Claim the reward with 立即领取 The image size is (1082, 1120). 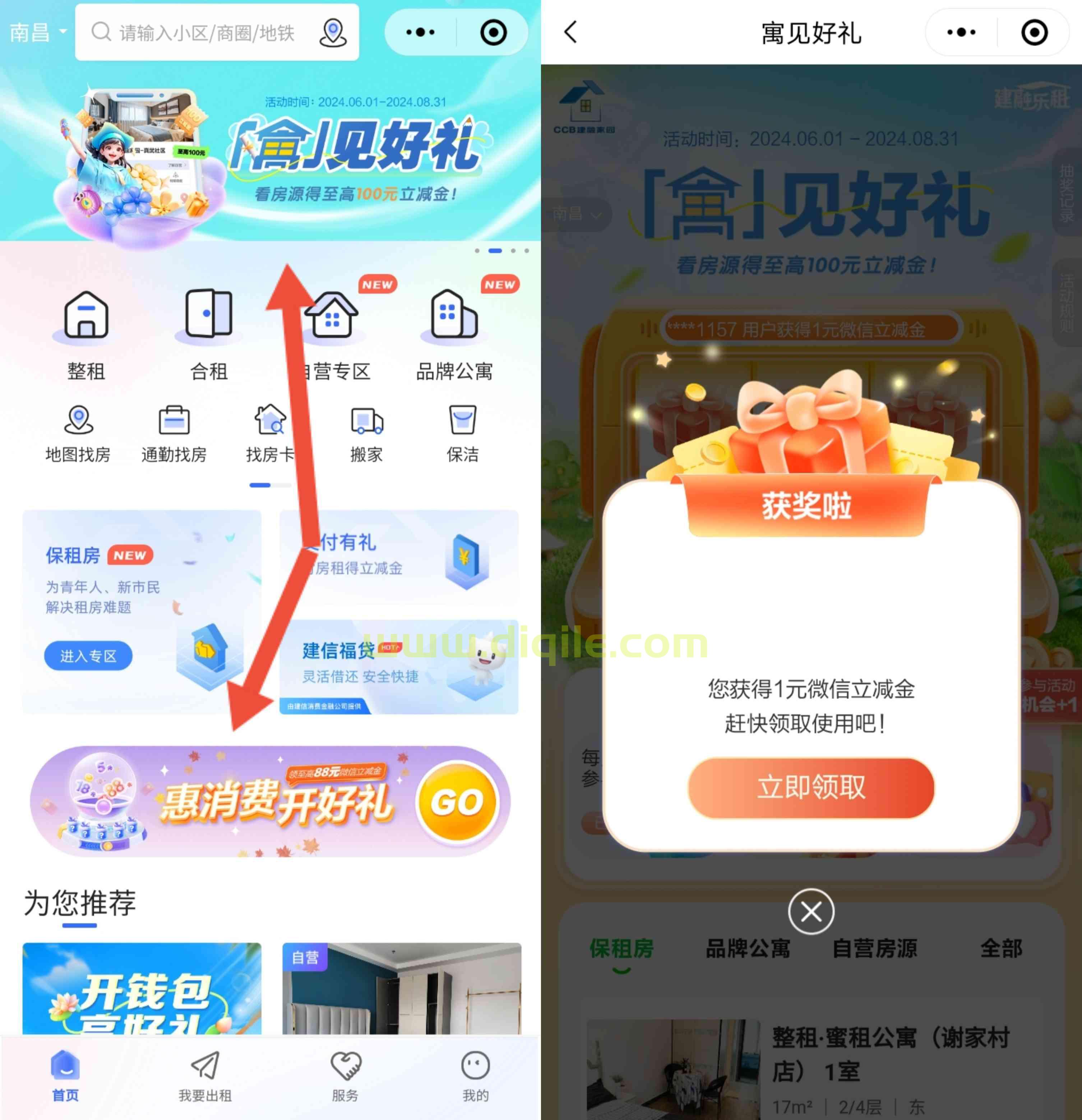[x=810, y=787]
